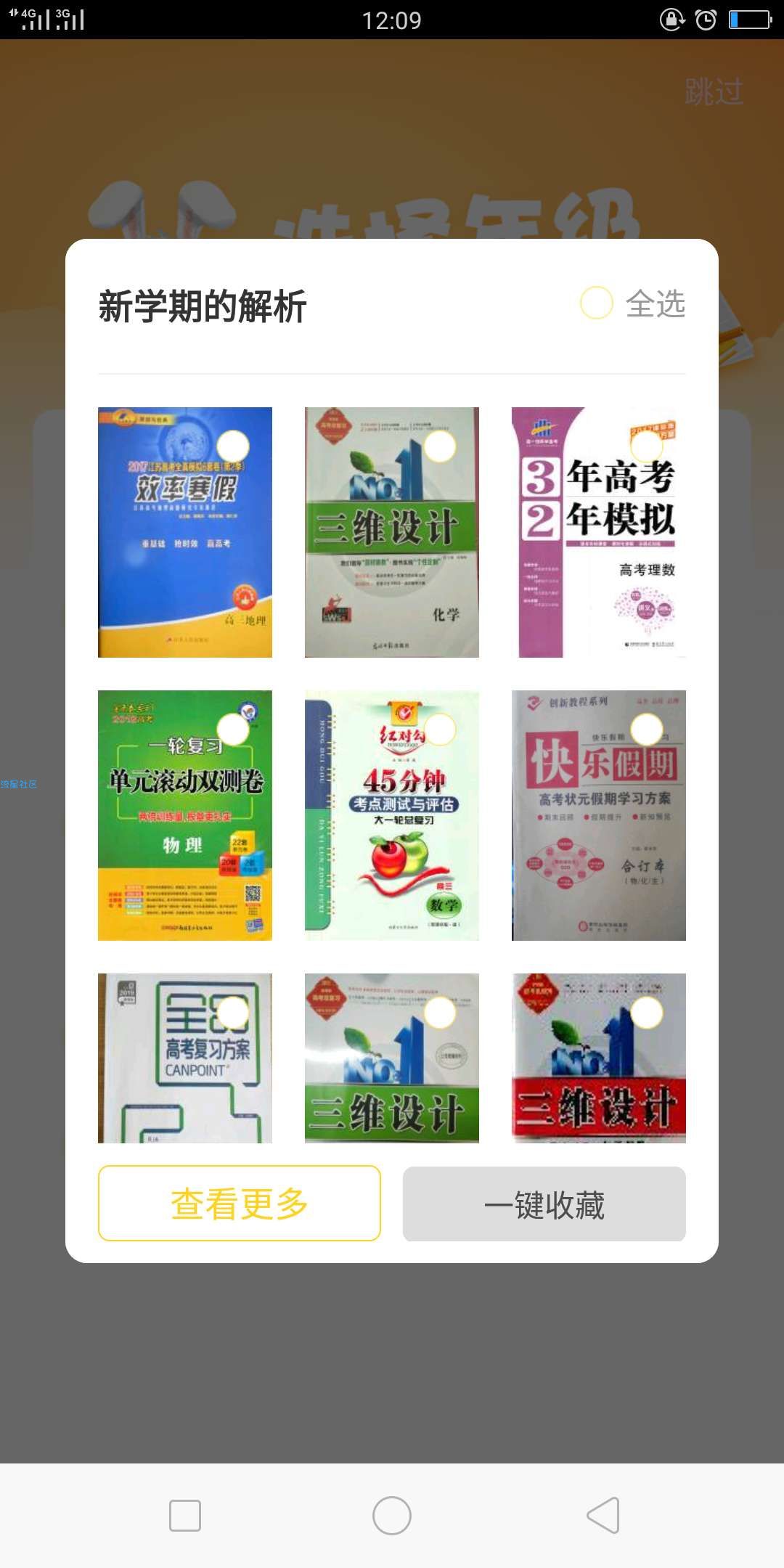The height and width of the screenshot is (1568, 784).
Task: Go to the system home screen
Action: tap(392, 1516)
